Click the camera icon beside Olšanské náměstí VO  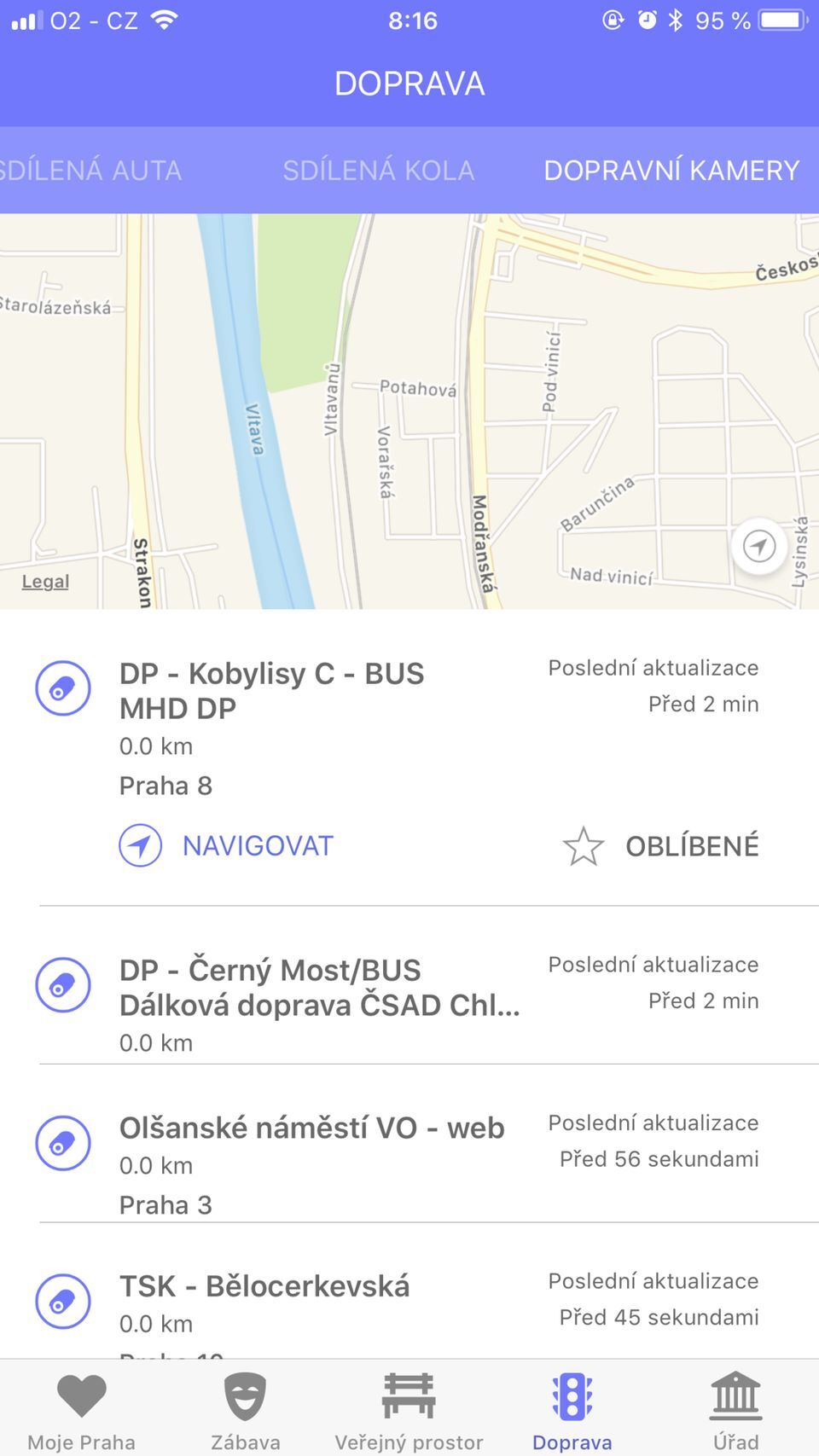63,1143
